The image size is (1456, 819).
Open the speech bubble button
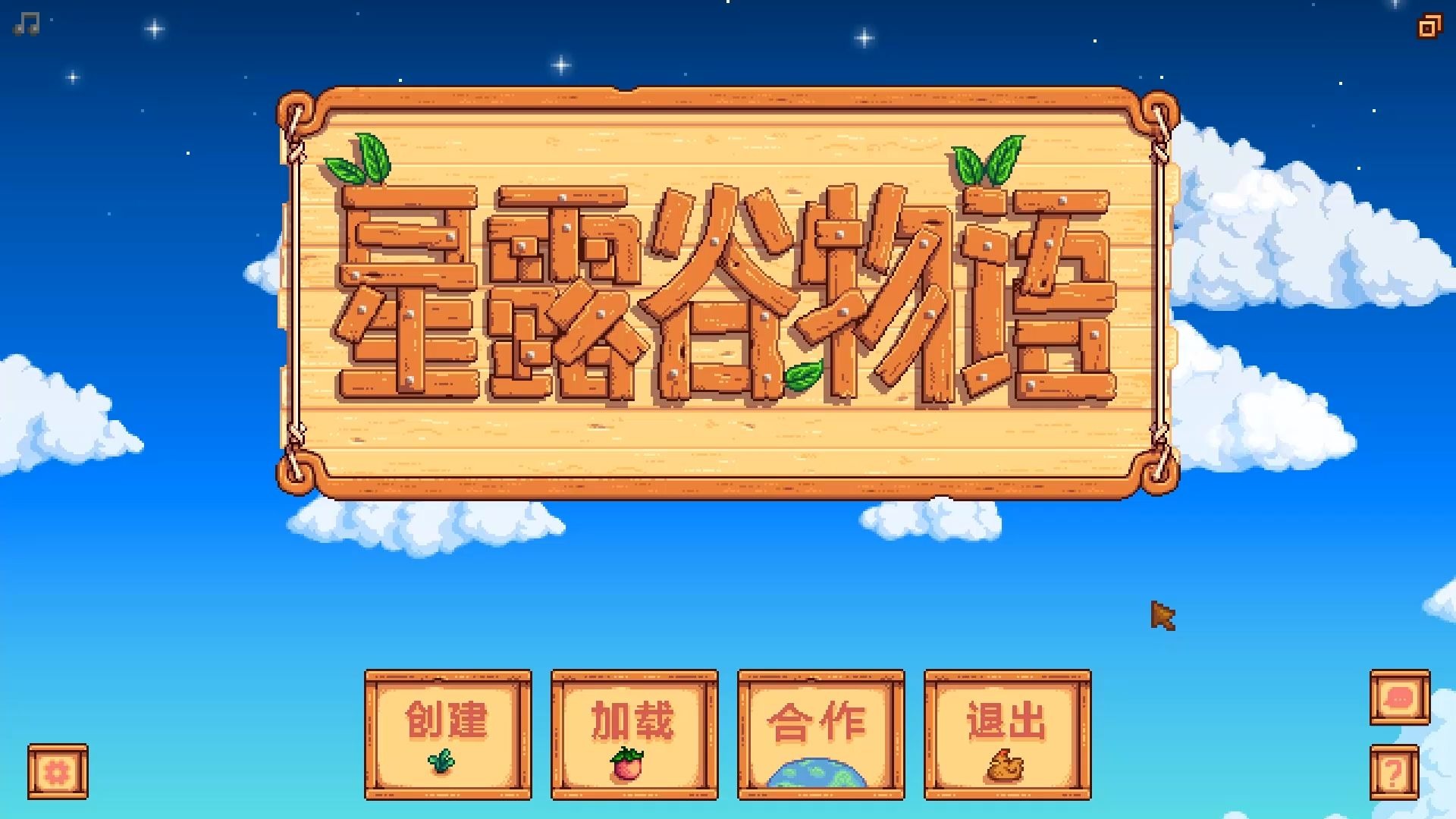(1399, 697)
